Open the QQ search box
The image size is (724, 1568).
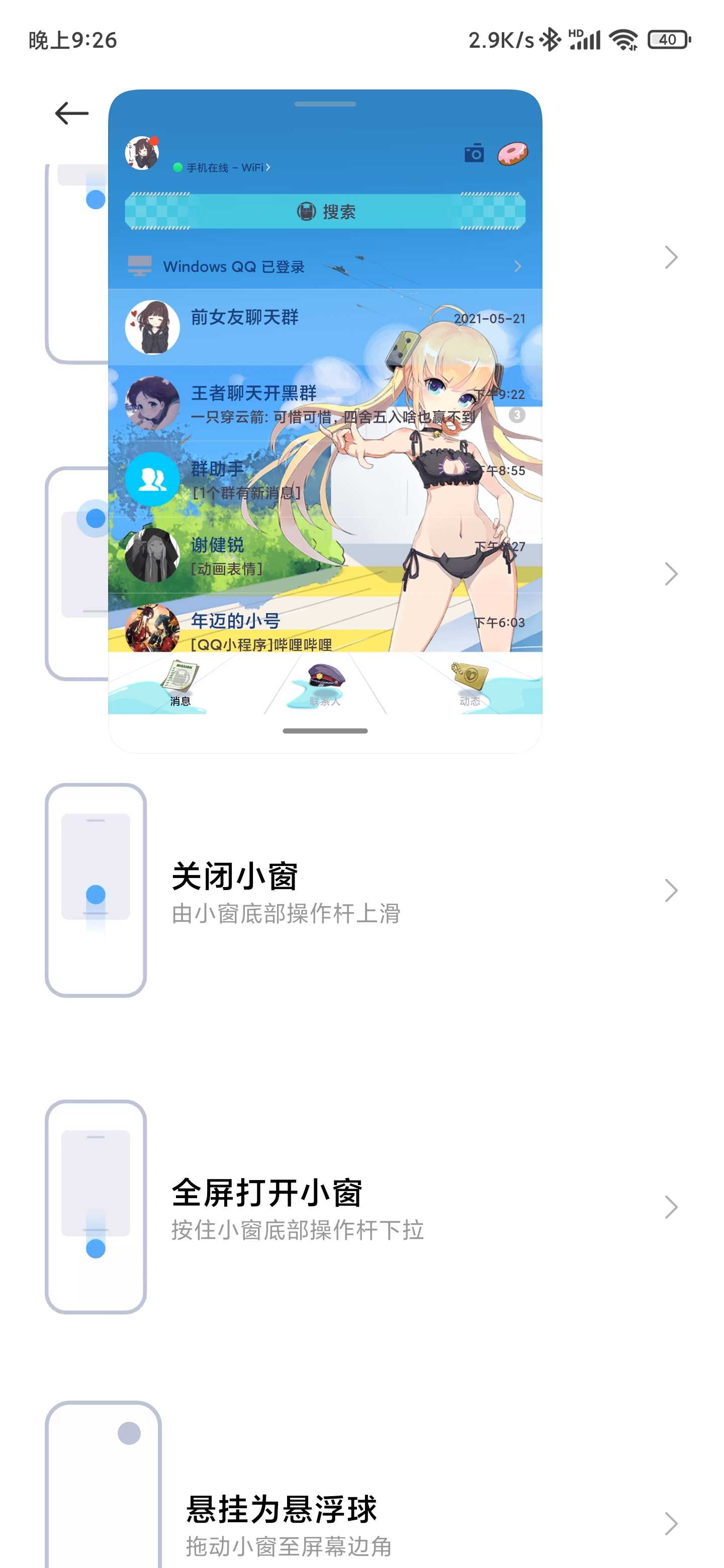(x=325, y=211)
